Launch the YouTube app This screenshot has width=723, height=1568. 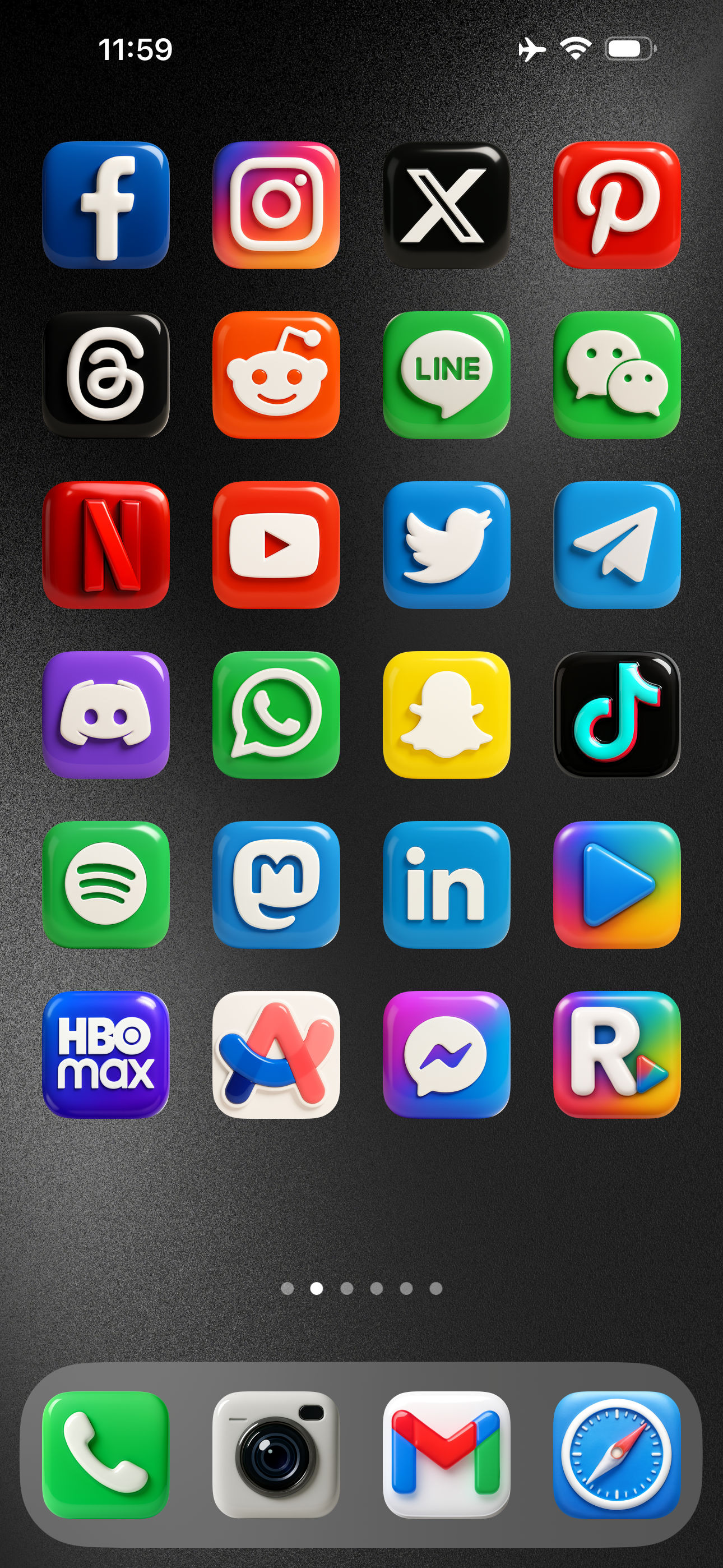(276, 545)
